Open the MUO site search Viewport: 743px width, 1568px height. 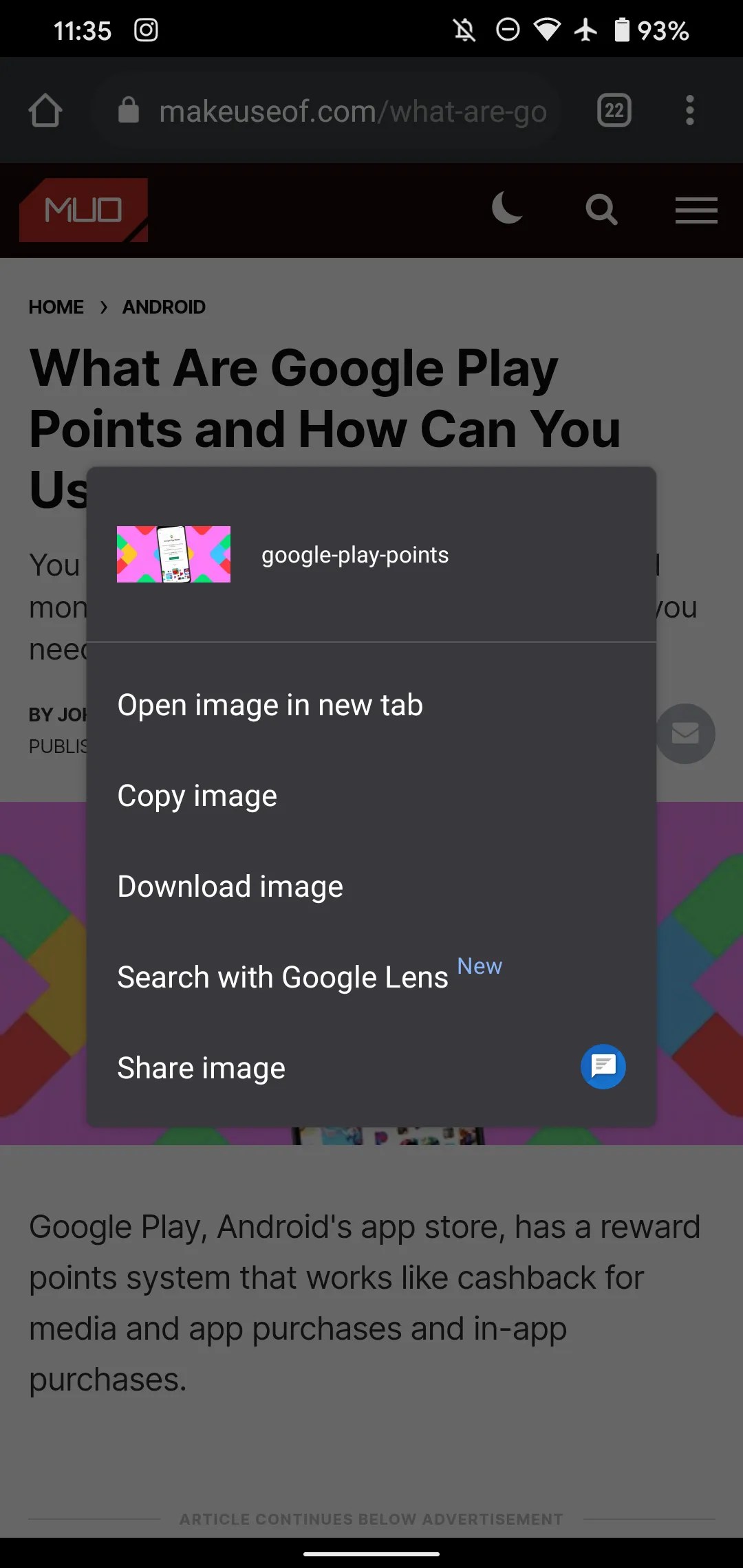tap(601, 210)
